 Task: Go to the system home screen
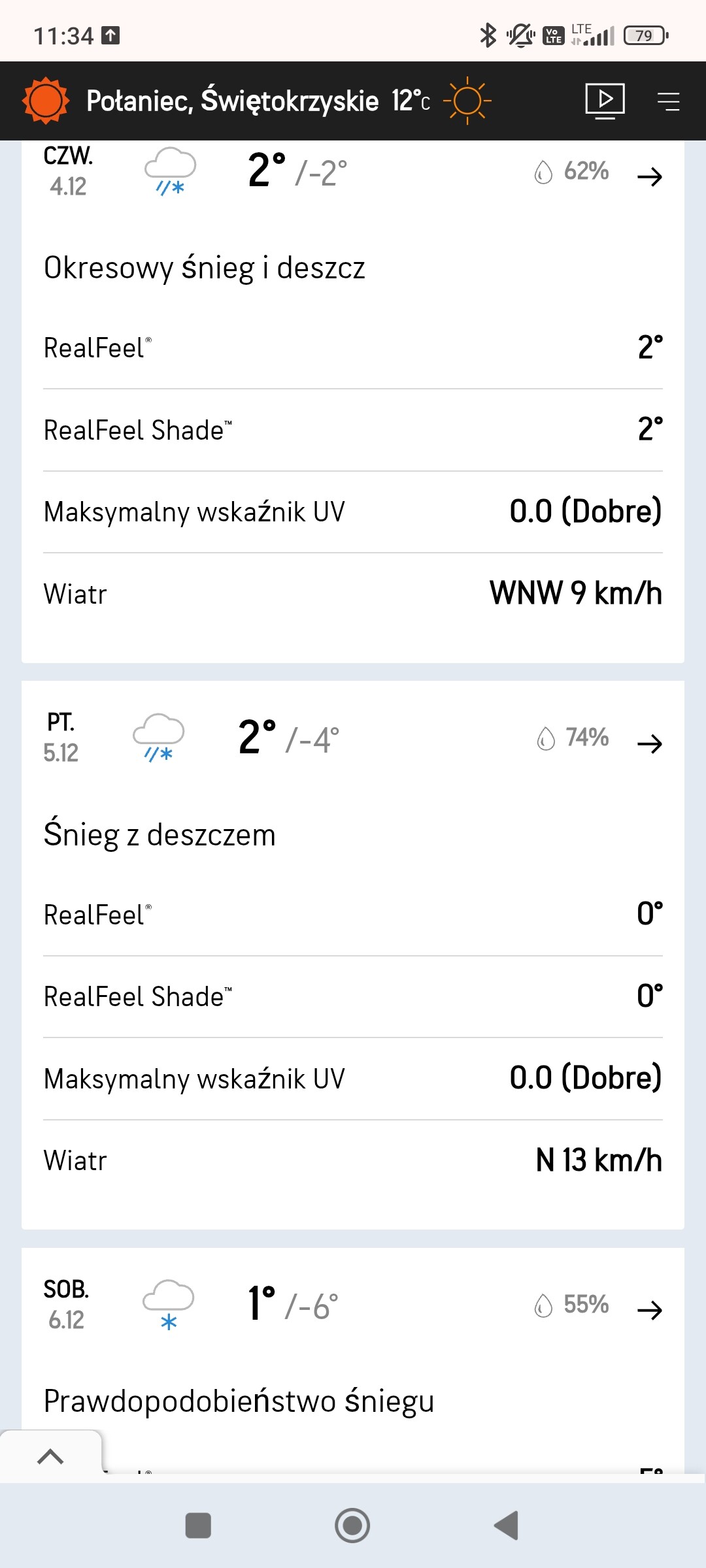click(x=352, y=1526)
